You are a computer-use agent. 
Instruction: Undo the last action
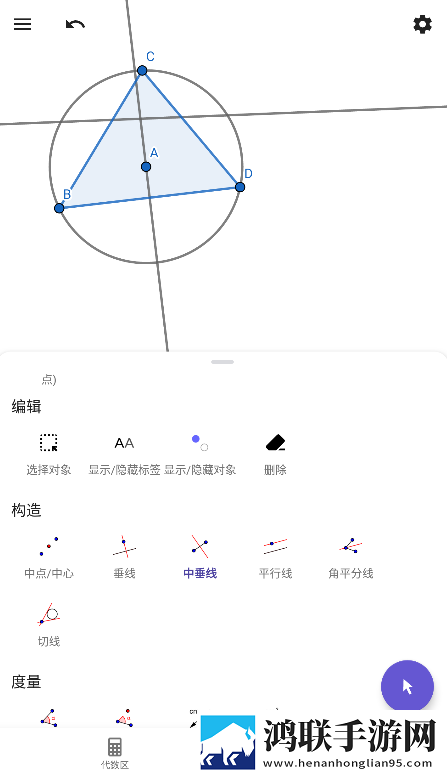(x=75, y=24)
